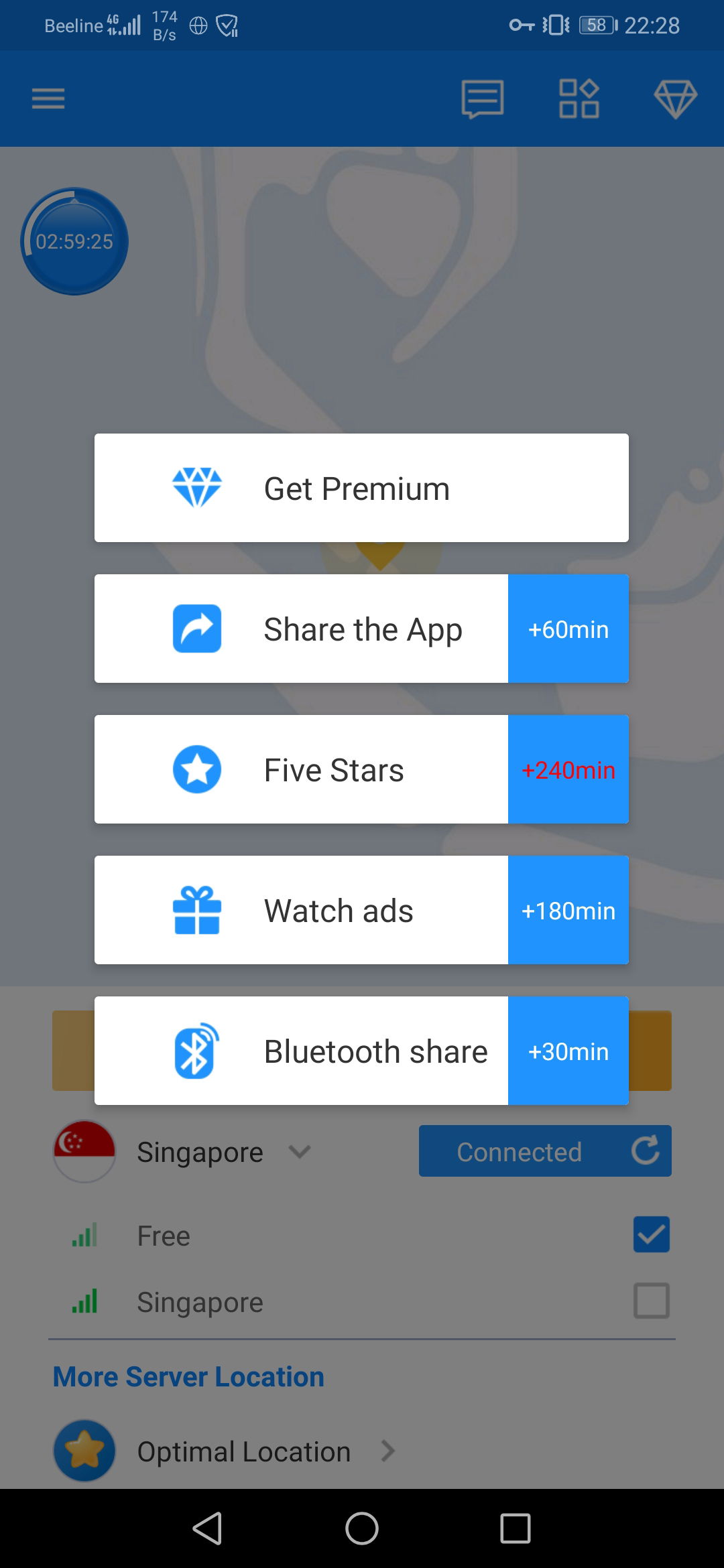Open the hamburger drawer menu
The width and height of the screenshot is (724, 1568).
(x=48, y=99)
